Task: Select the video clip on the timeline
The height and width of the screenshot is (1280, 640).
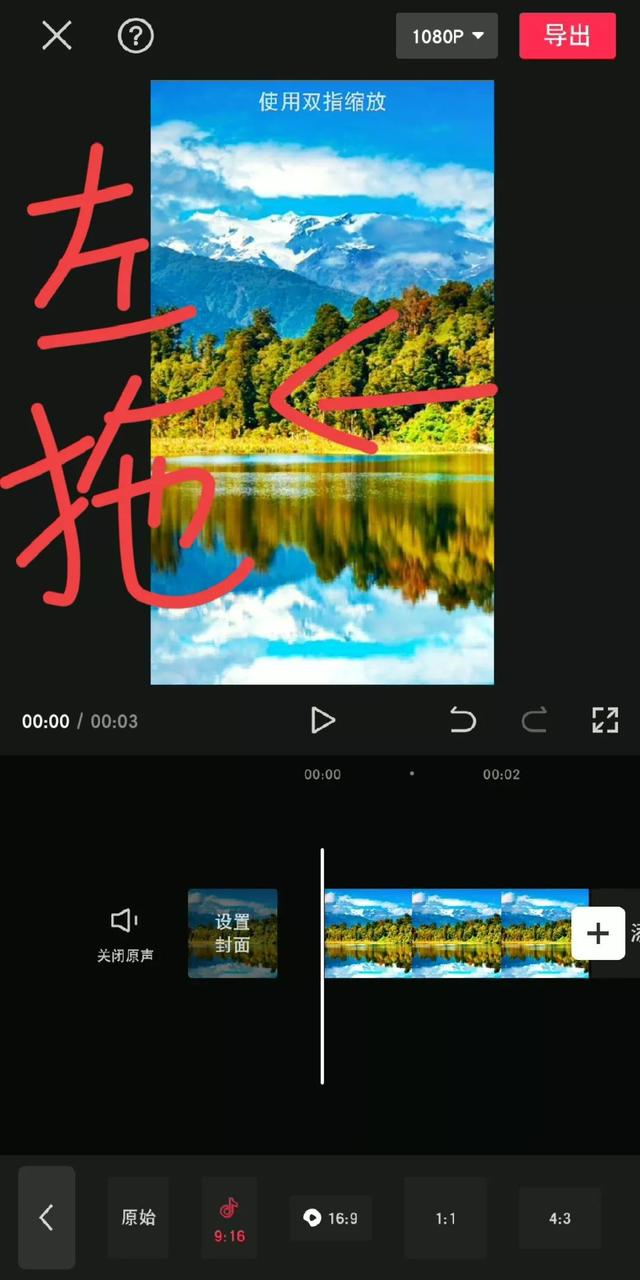Action: click(456, 933)
